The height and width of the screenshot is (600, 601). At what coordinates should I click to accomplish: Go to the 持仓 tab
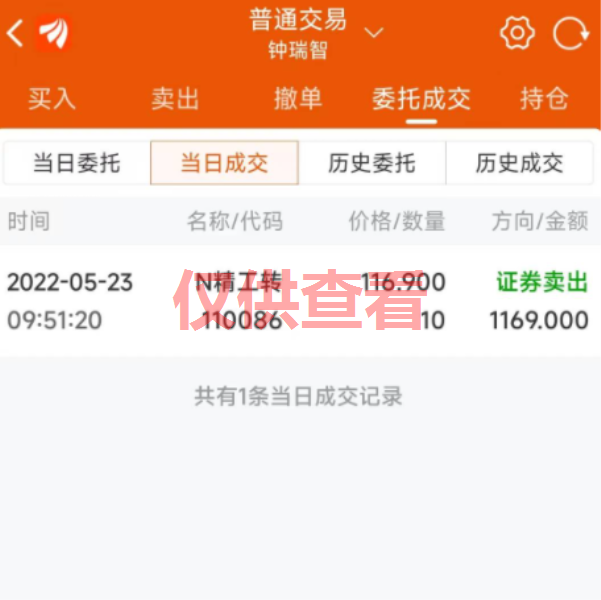pyautogui.click(x=544, y=98)
